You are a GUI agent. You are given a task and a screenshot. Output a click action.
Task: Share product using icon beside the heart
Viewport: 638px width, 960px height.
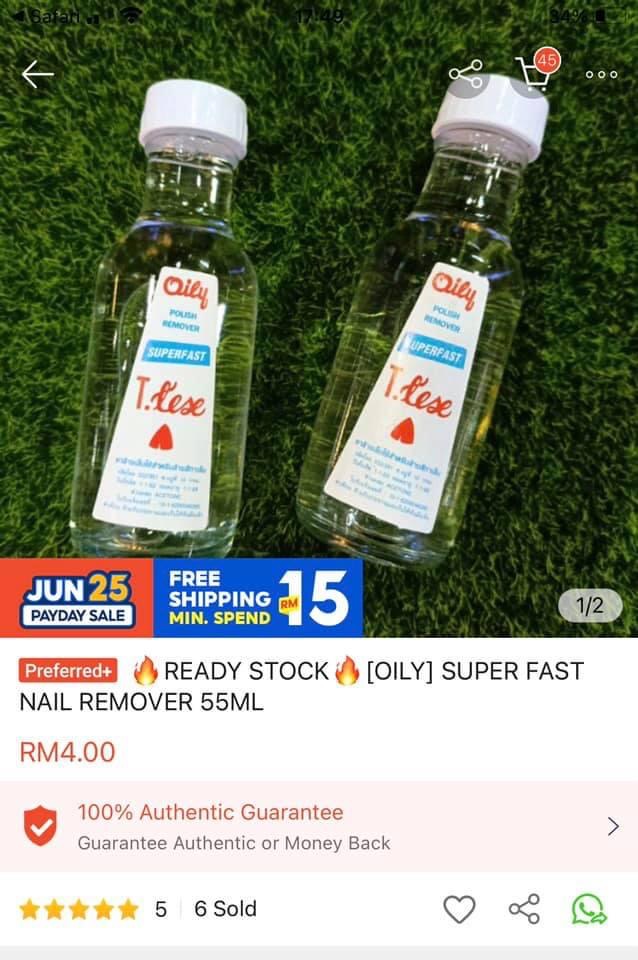pyautogui.click(x=524, y=909)
